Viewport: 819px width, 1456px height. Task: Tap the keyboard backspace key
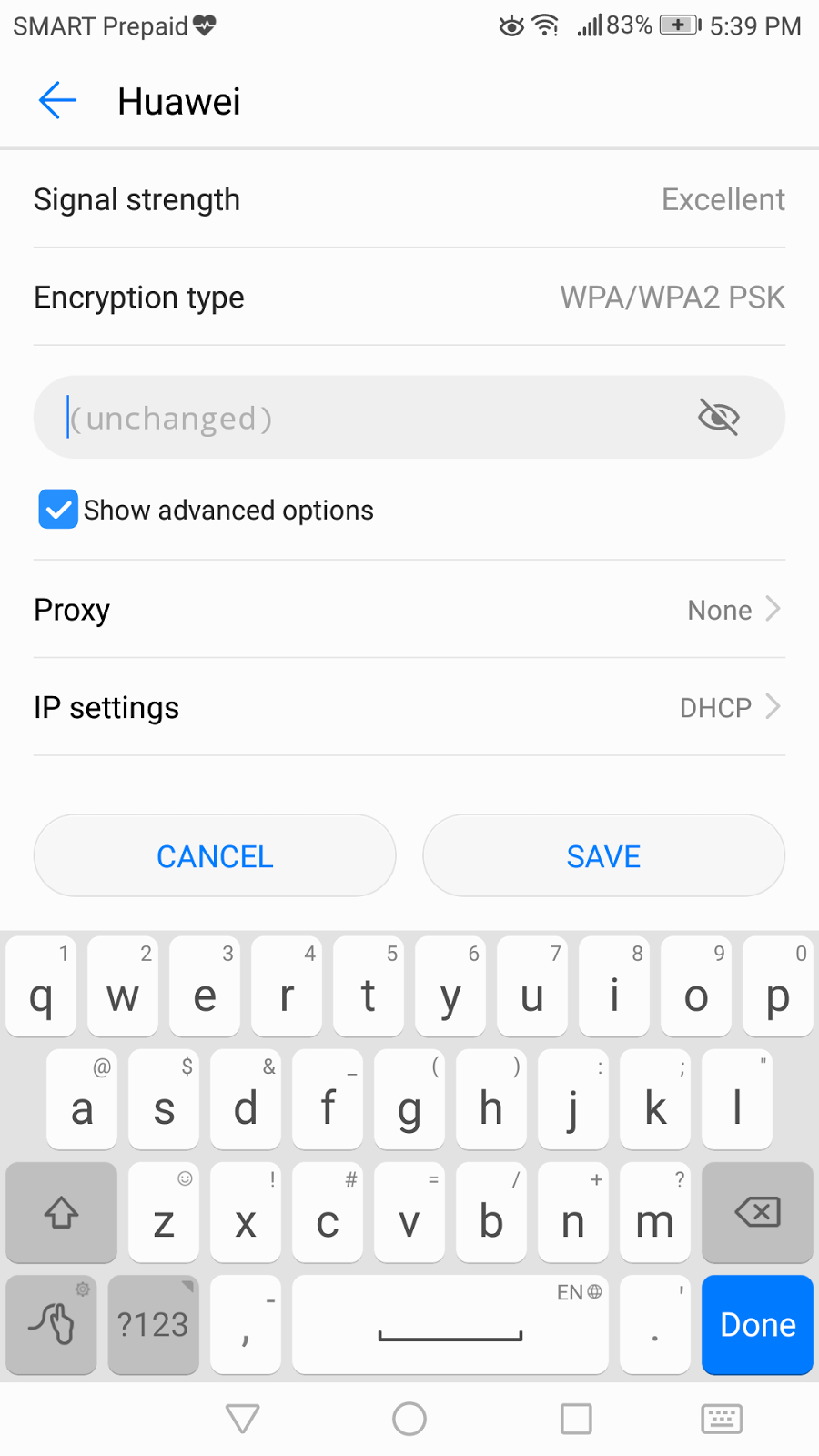pos(757,1212)
